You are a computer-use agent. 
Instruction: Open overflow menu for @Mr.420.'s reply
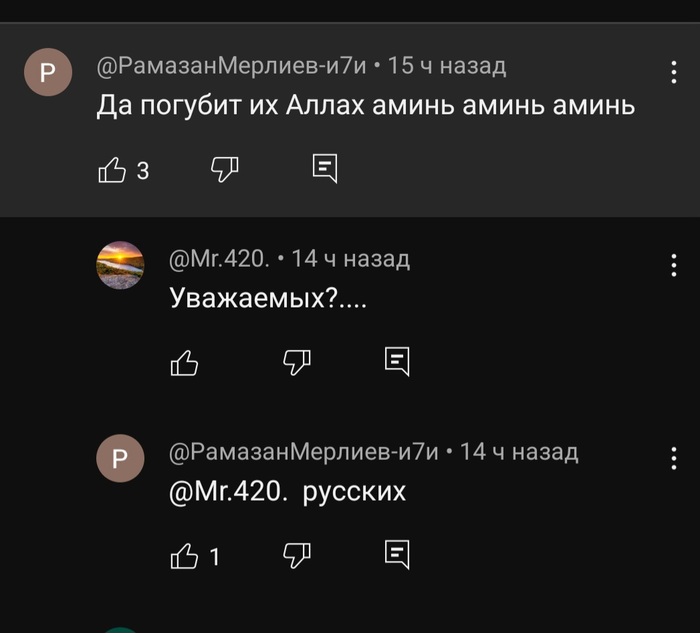click(673, 265)
